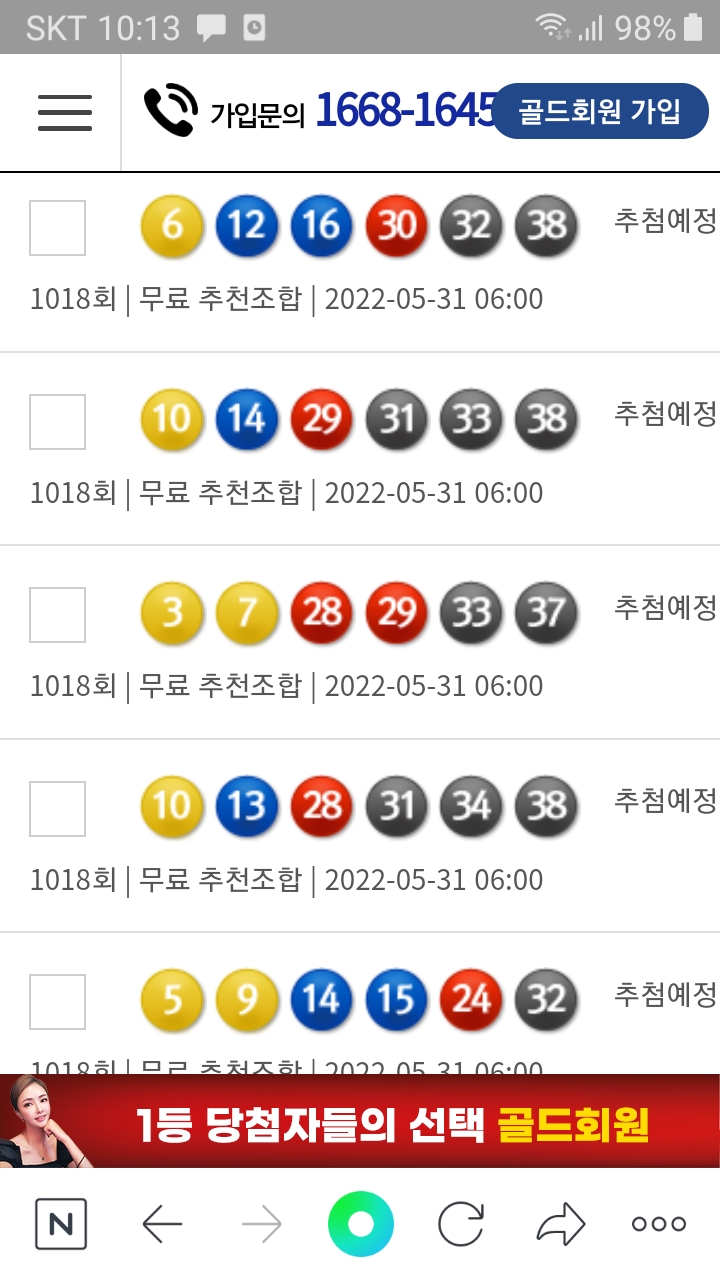Open the hamburger menu
Screen dimensions: 720x1280
65,112
